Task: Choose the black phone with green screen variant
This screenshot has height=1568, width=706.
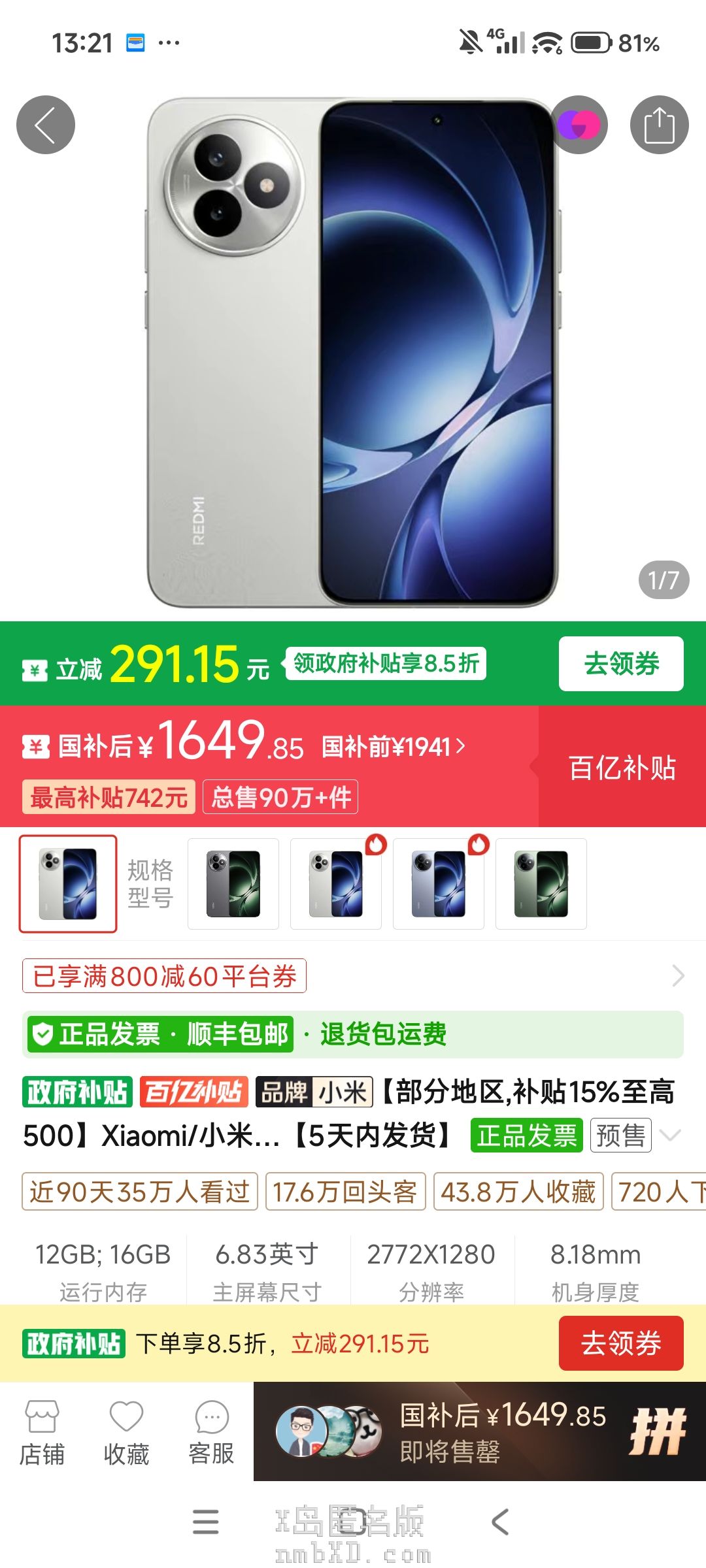Action: (233, 883)
